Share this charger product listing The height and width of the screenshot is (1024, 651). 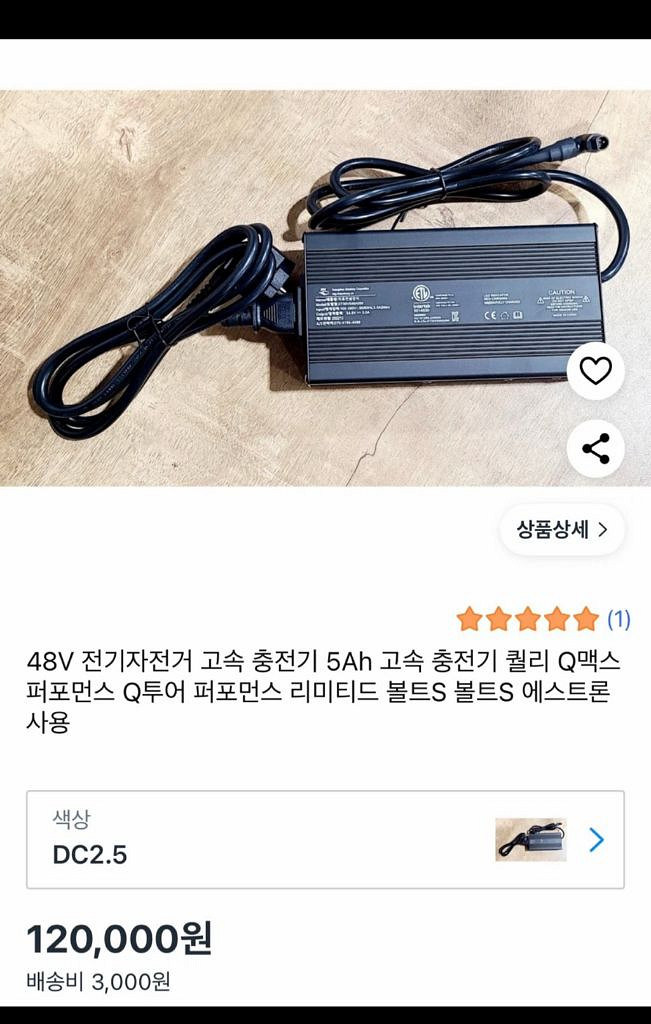point(596,449)
